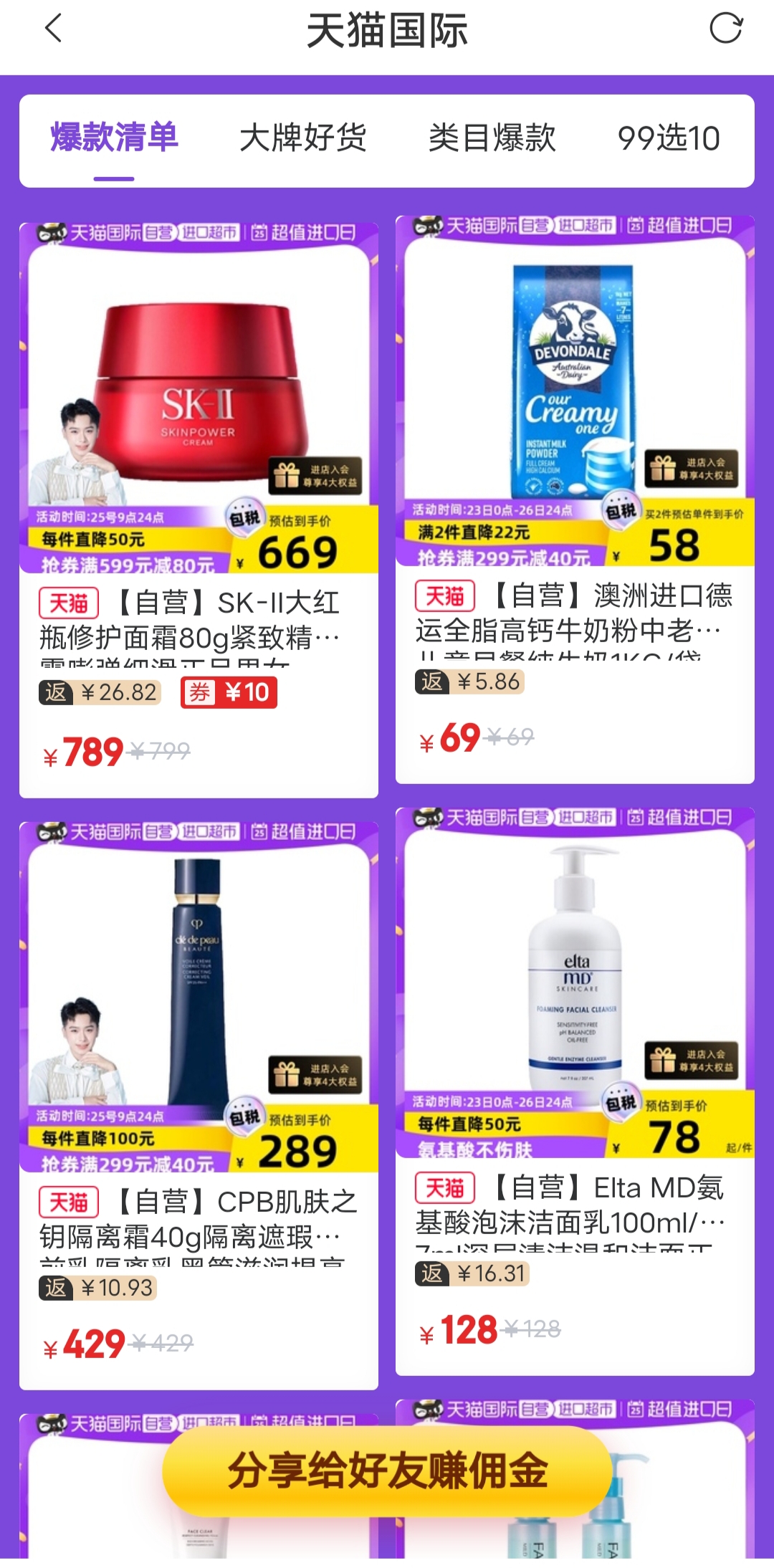Claim the ¥10 券 coupon on the SK-II card
The width and height of the screenshot is (774, 1568).
(229, 692)
